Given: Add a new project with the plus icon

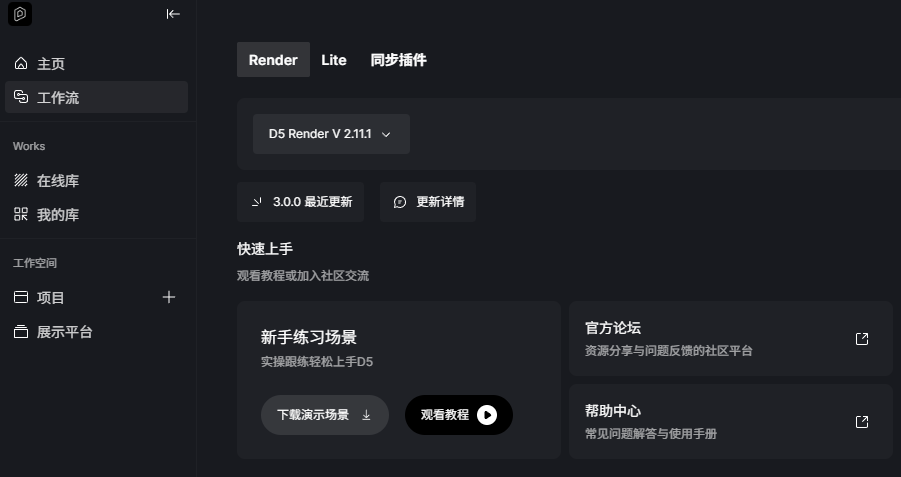Looking at the screenshot, I should (169, 297).
